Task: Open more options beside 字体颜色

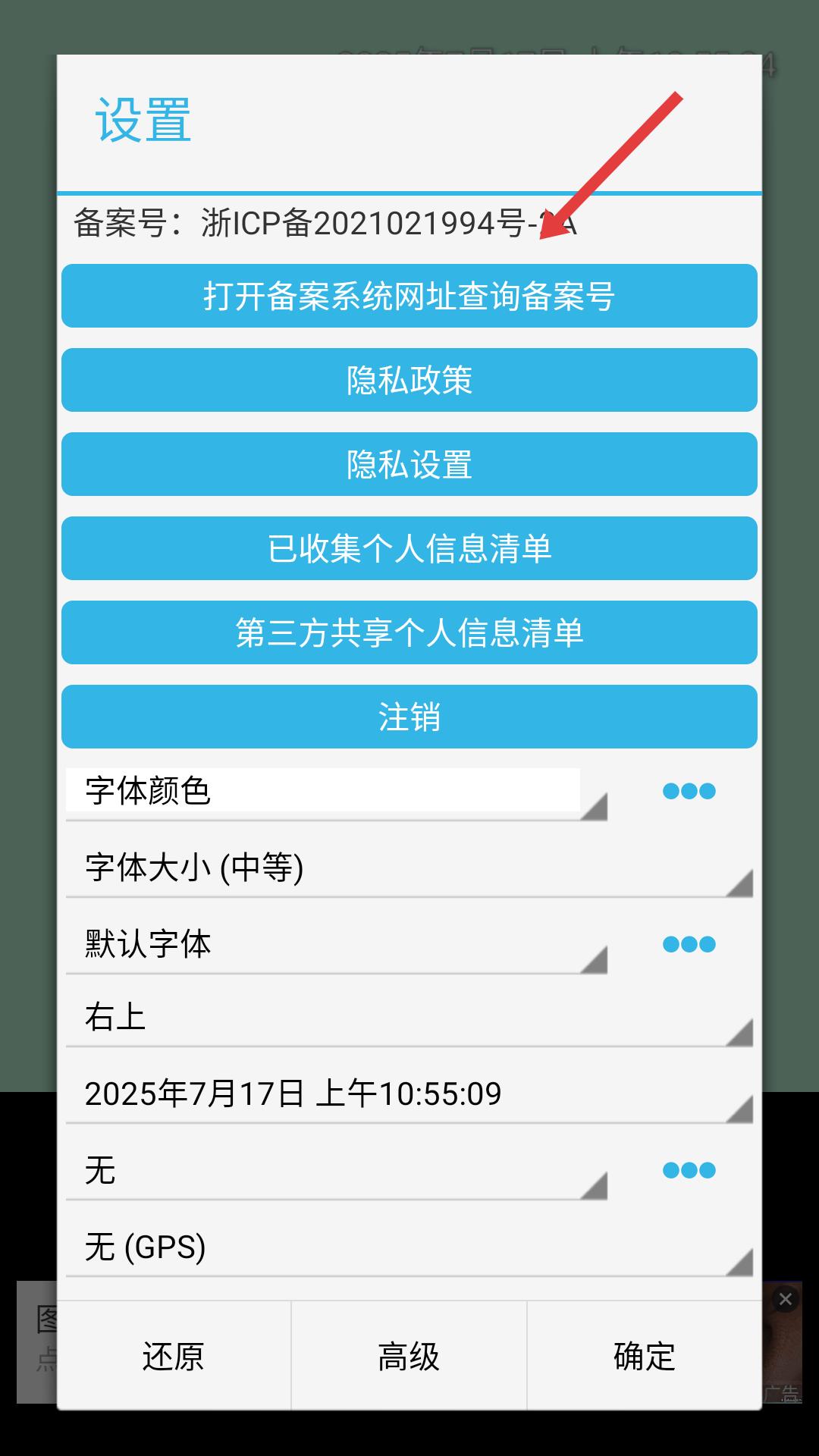Action: click(x=689, y=792)
